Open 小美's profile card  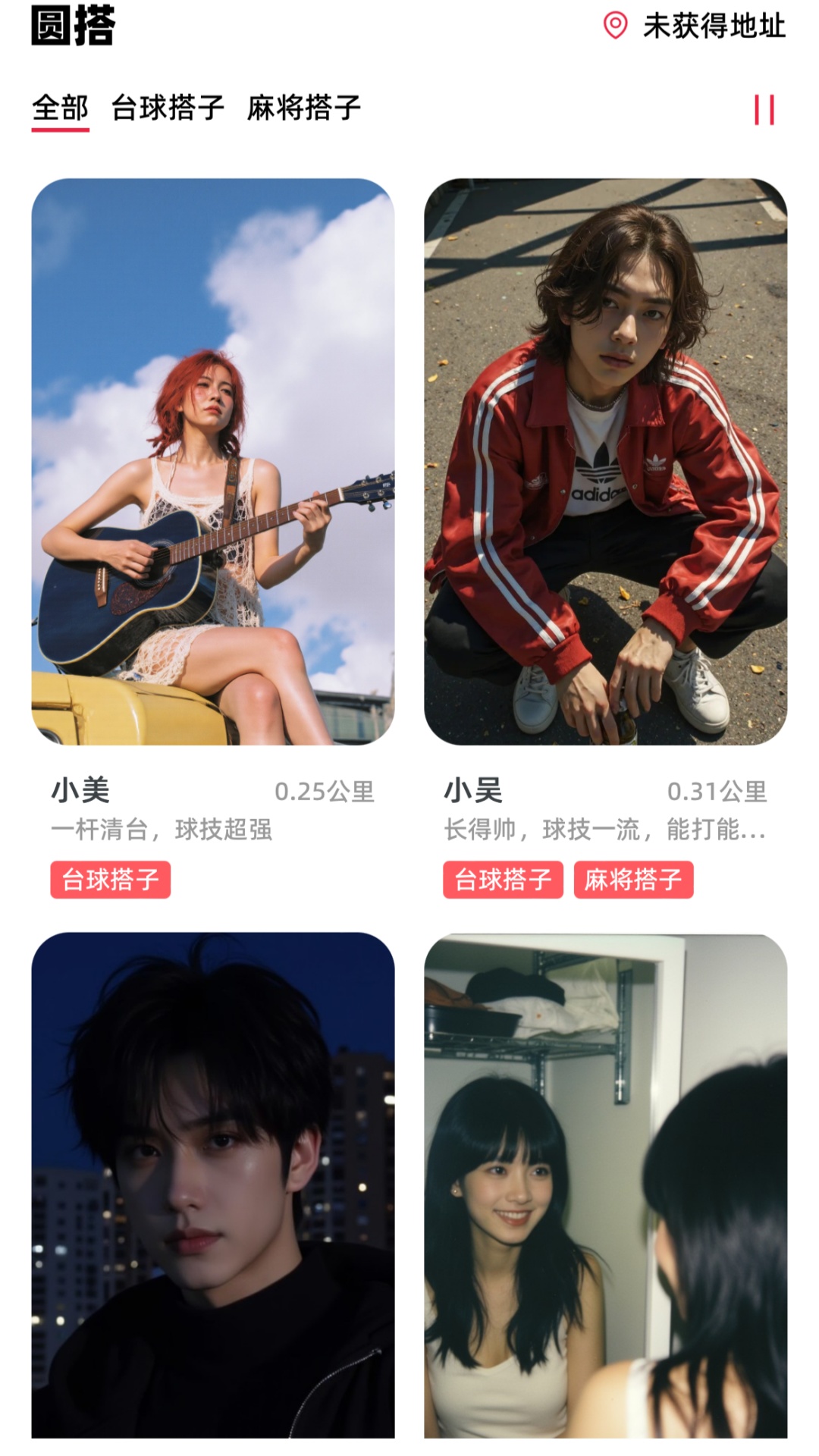point(213,461)
